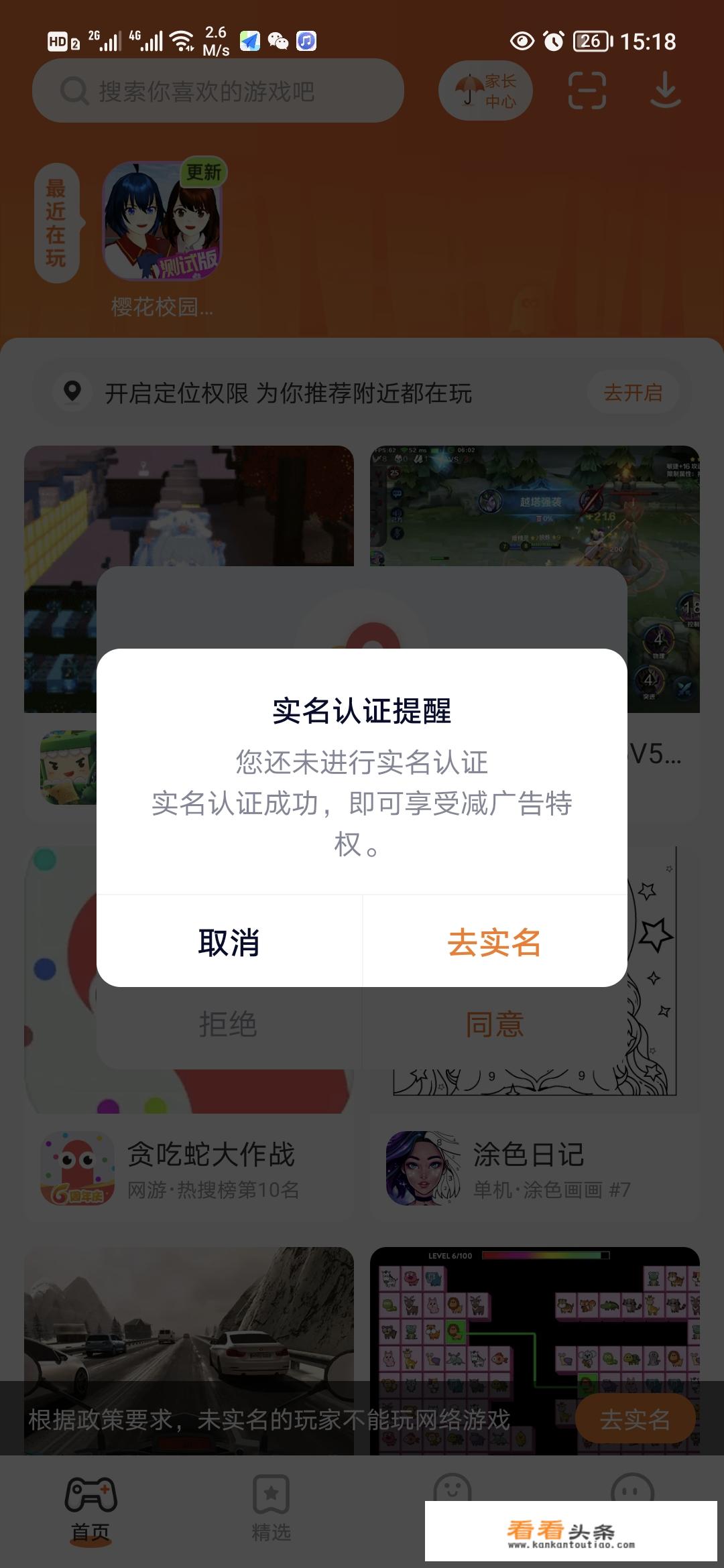The width and height of the screenshot is (724, 1568).
Task: Tap 去实名 in the dialog
Action: click(x=494, y=942)
